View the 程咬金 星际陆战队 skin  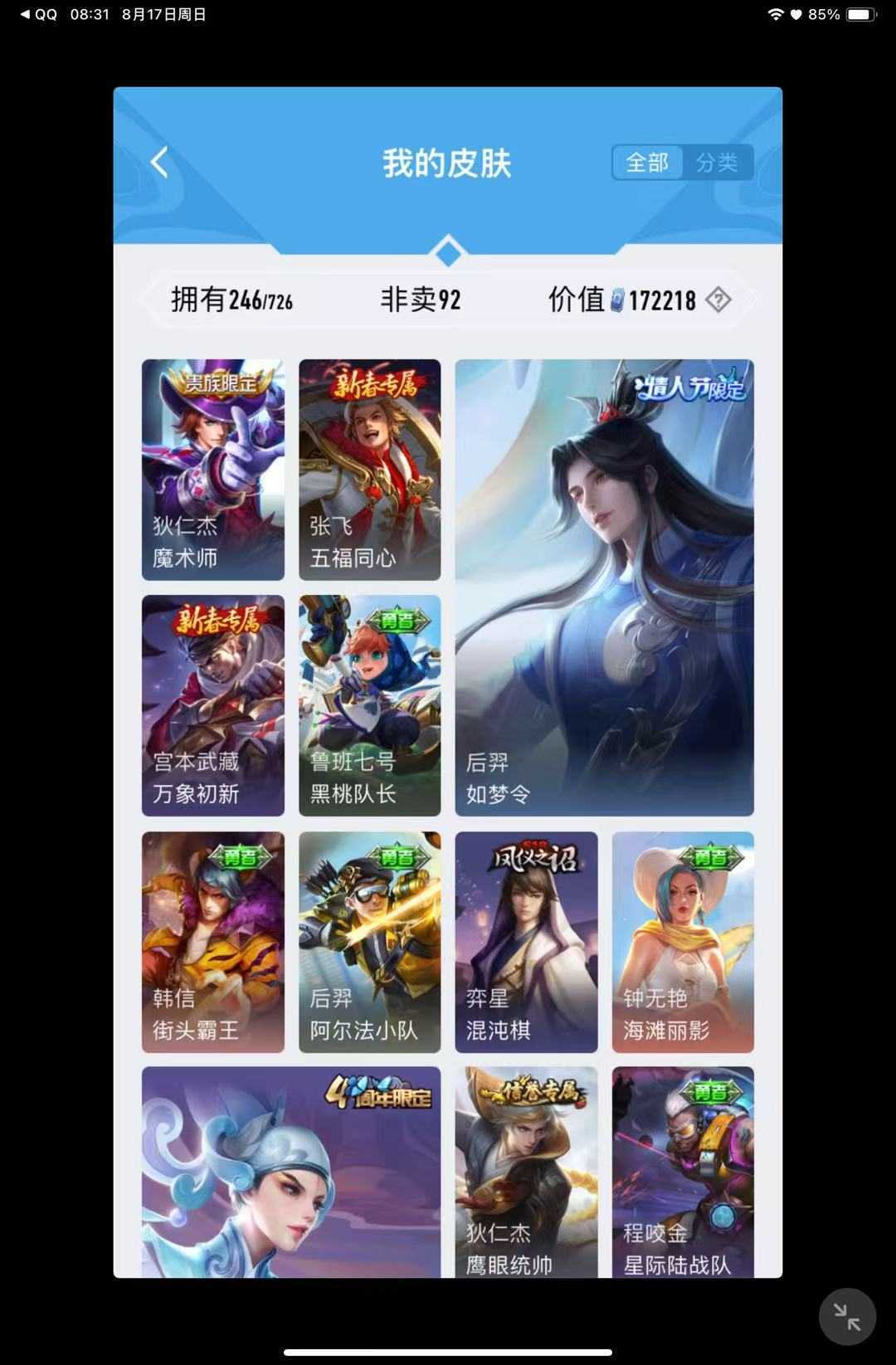pos(683,1172)
